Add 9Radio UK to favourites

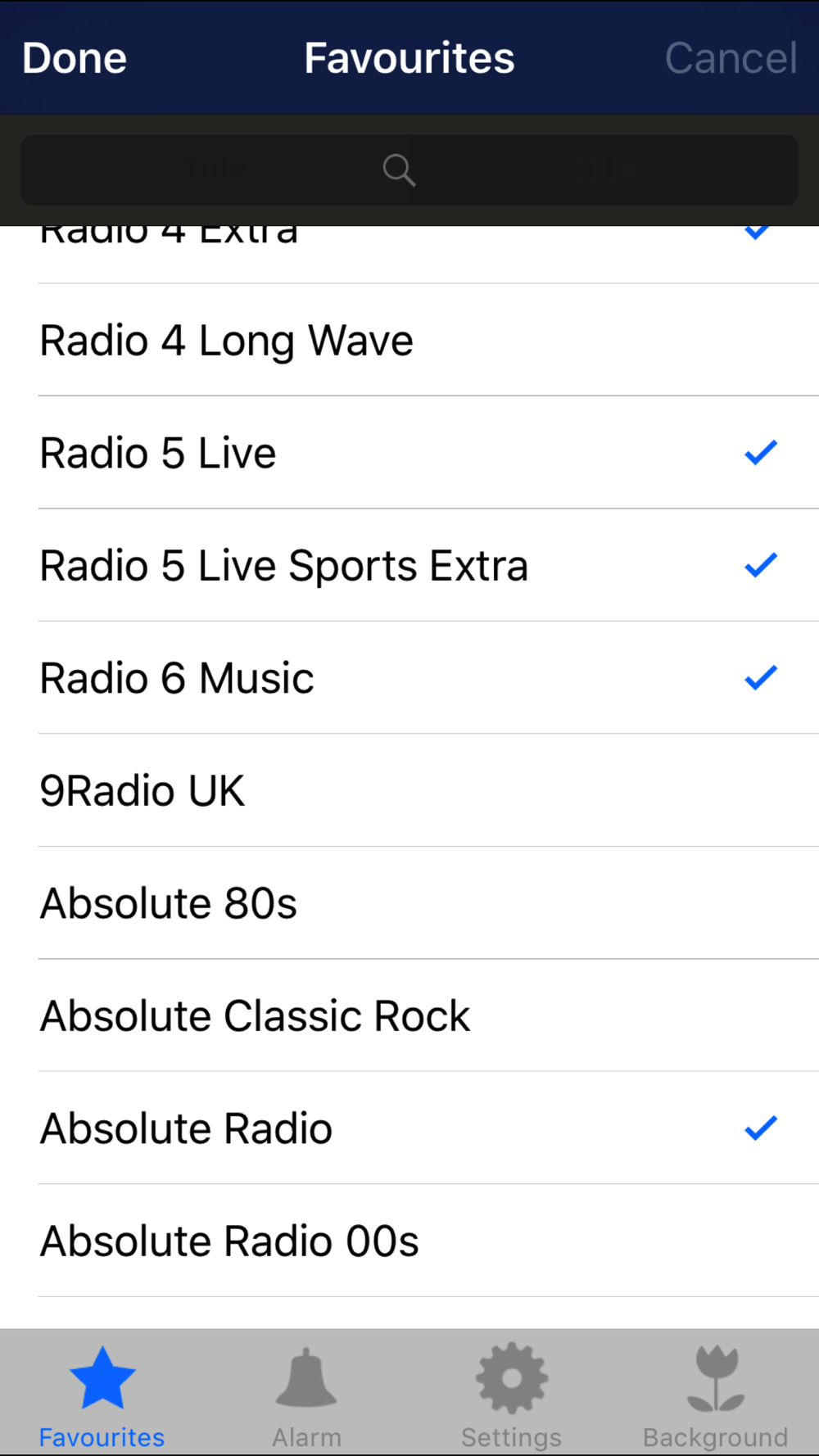click(409, 790)
